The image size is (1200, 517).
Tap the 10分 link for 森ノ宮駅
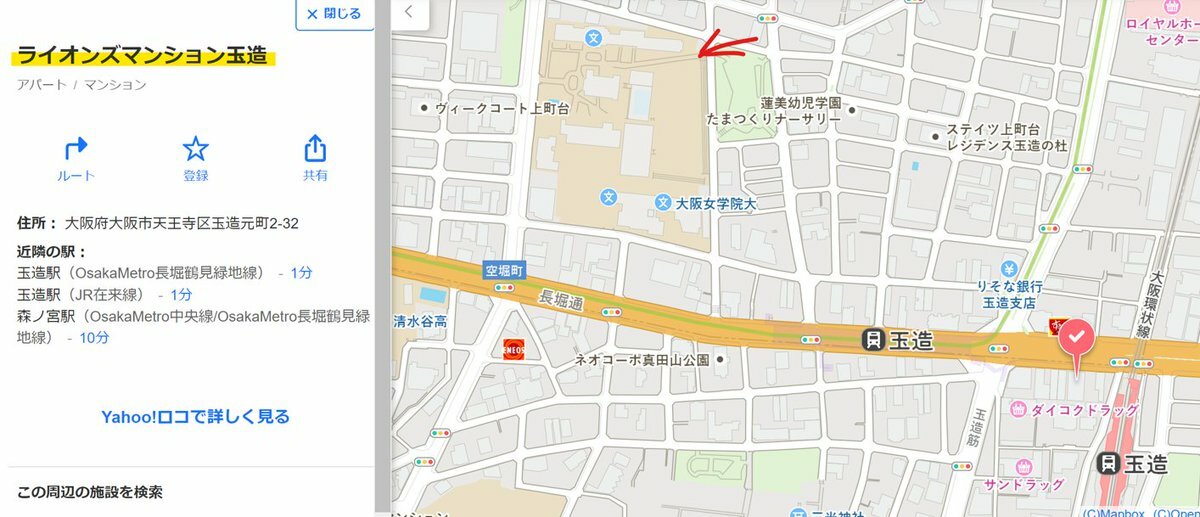pyautogui.click(x=94, y=338)
